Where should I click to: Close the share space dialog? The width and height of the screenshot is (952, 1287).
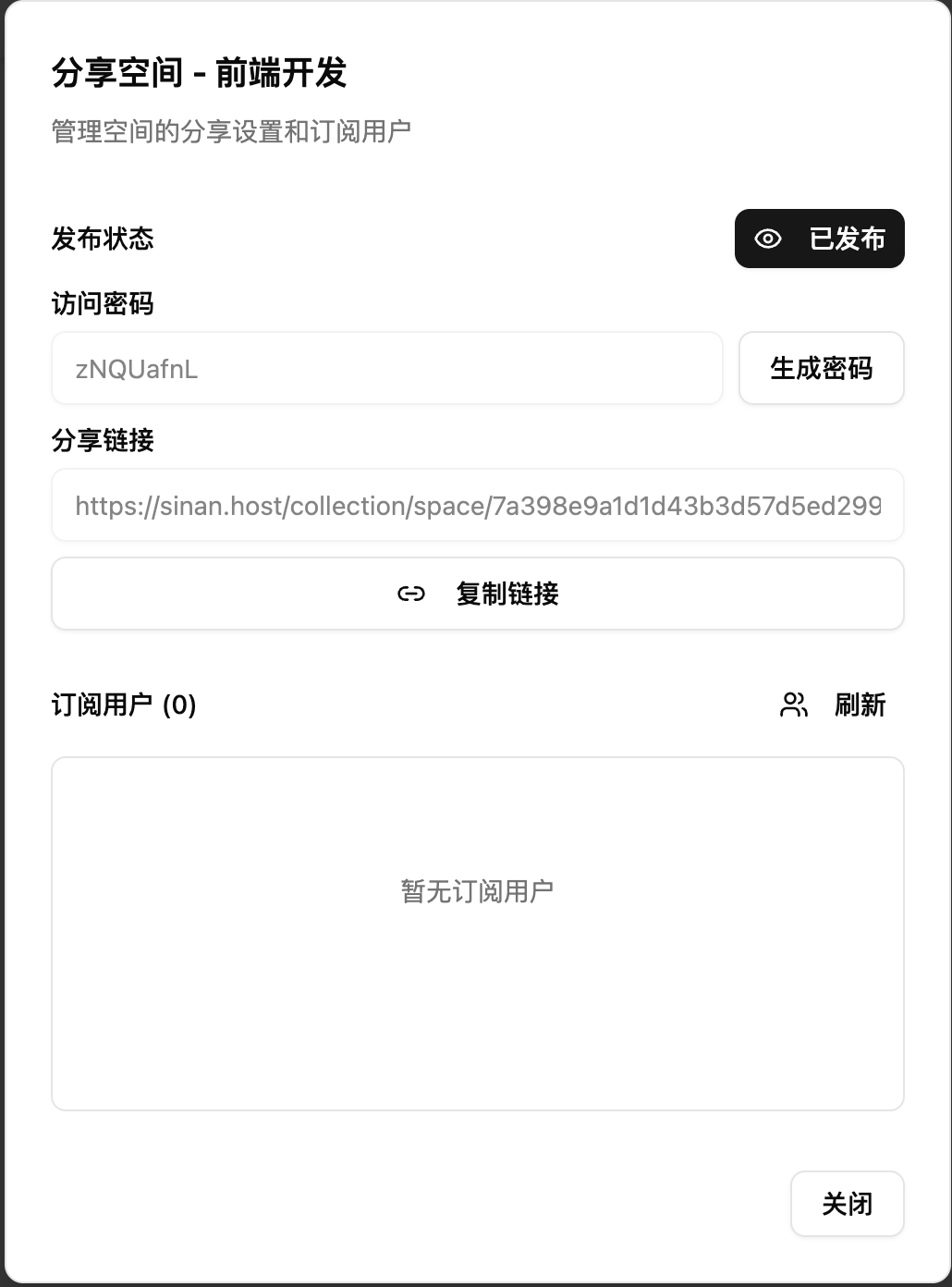point(847,1204)
